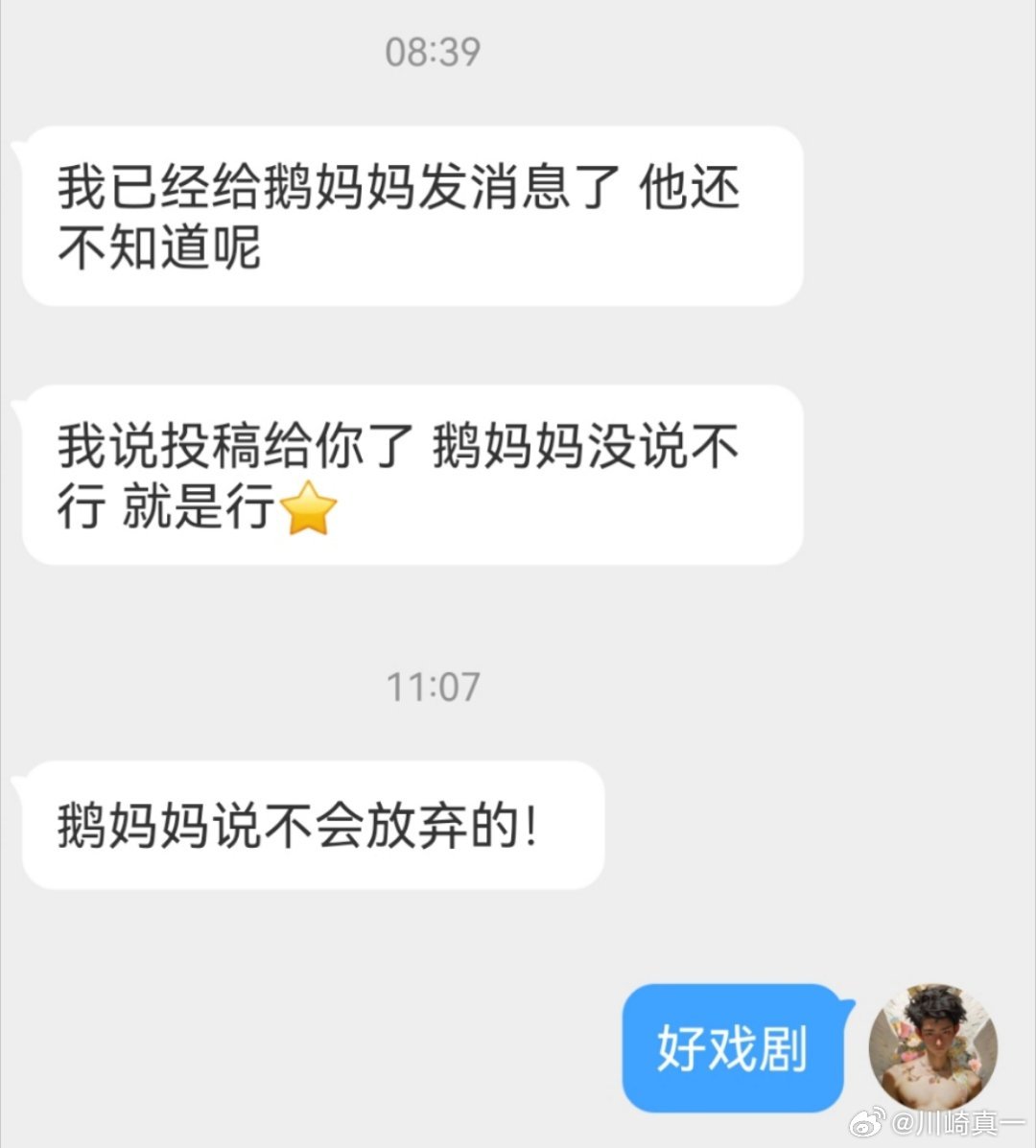Open the profile avatar beside the 好戏剧 message
The height and width of the screenshot is (1148, 1036).
pos(932,1047)
